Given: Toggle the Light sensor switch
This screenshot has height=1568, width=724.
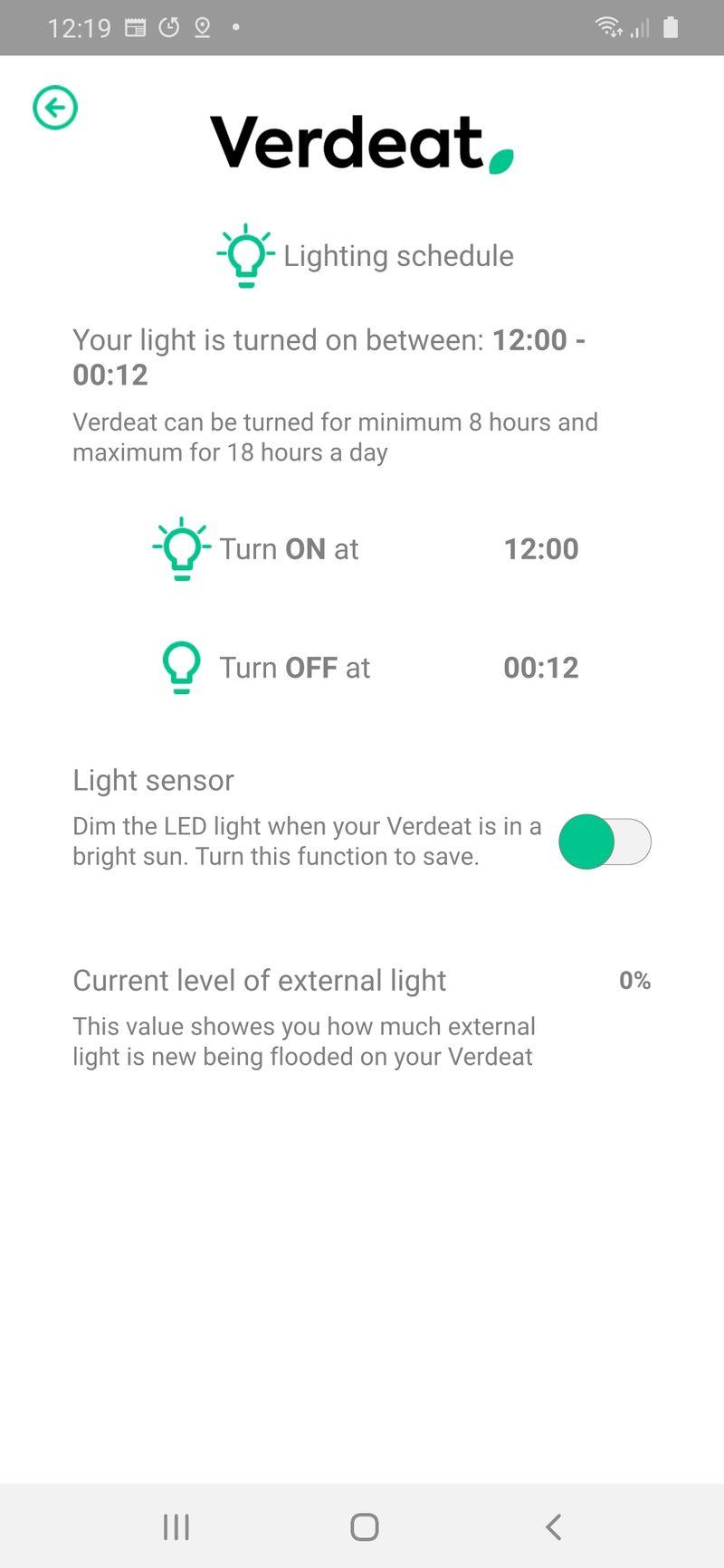Looking at the screenshot, I should [605, 841].
